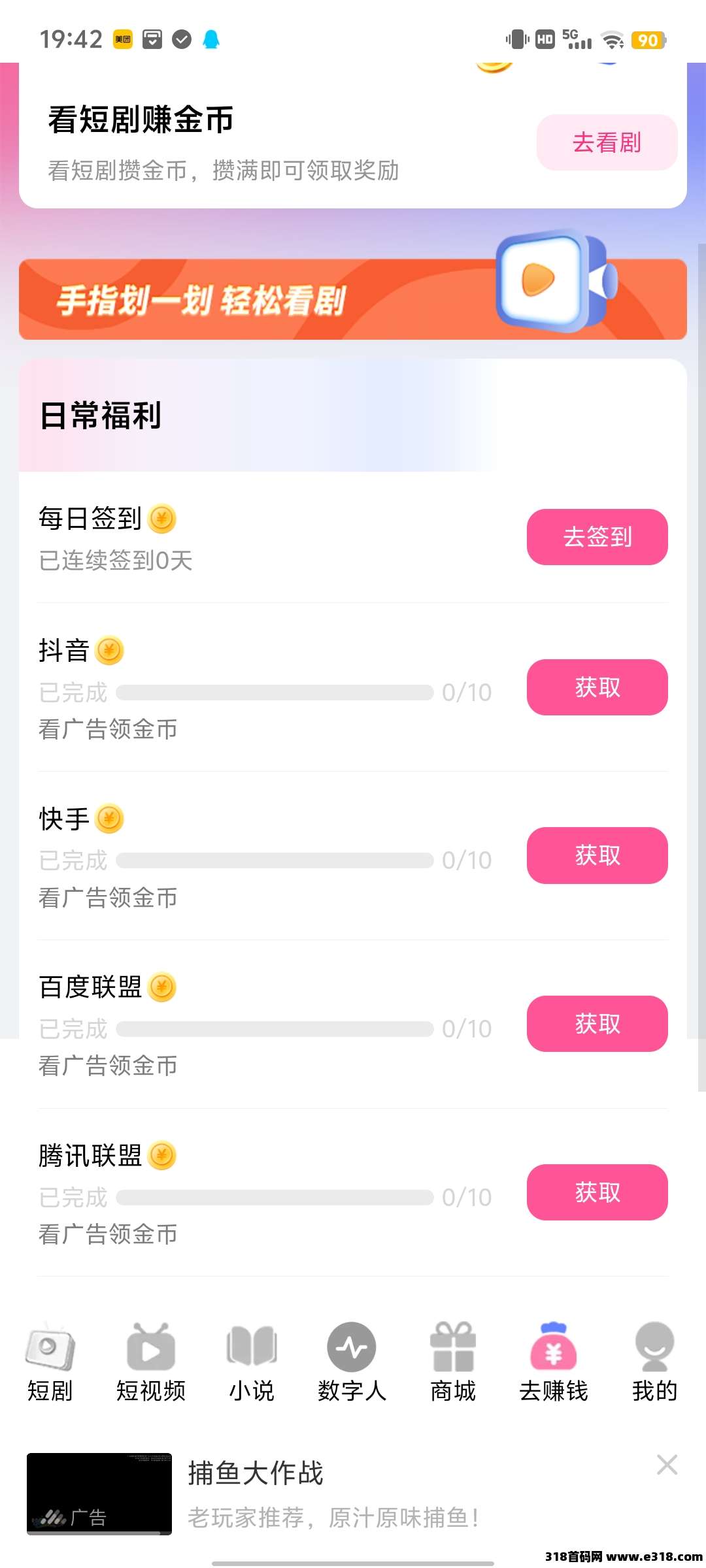The height and width of the screenshot is (1568, 706).
Task: Tap 获取 in the 百度联盟 row
Action: [x=597, y=1024]
